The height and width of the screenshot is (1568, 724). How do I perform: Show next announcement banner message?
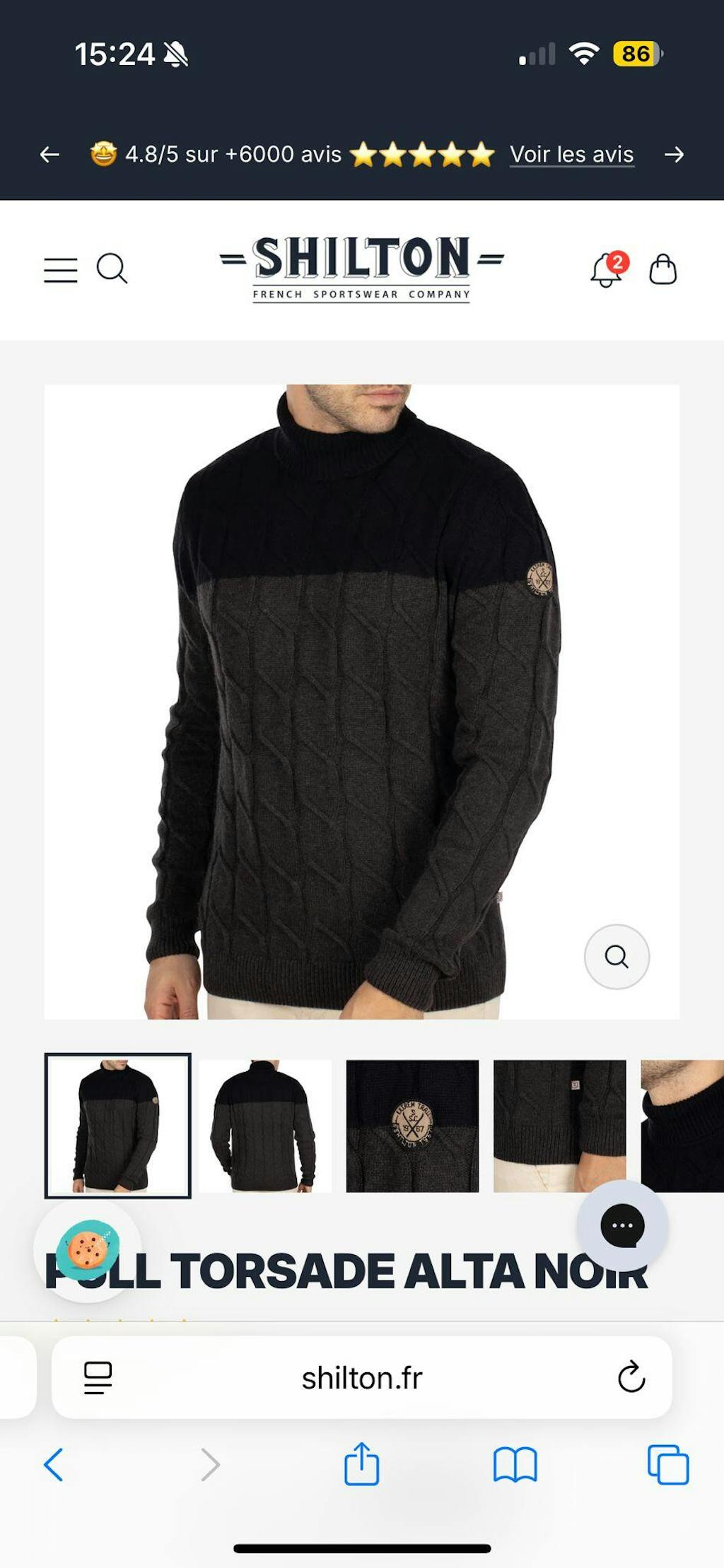click(x=674, y=154)
